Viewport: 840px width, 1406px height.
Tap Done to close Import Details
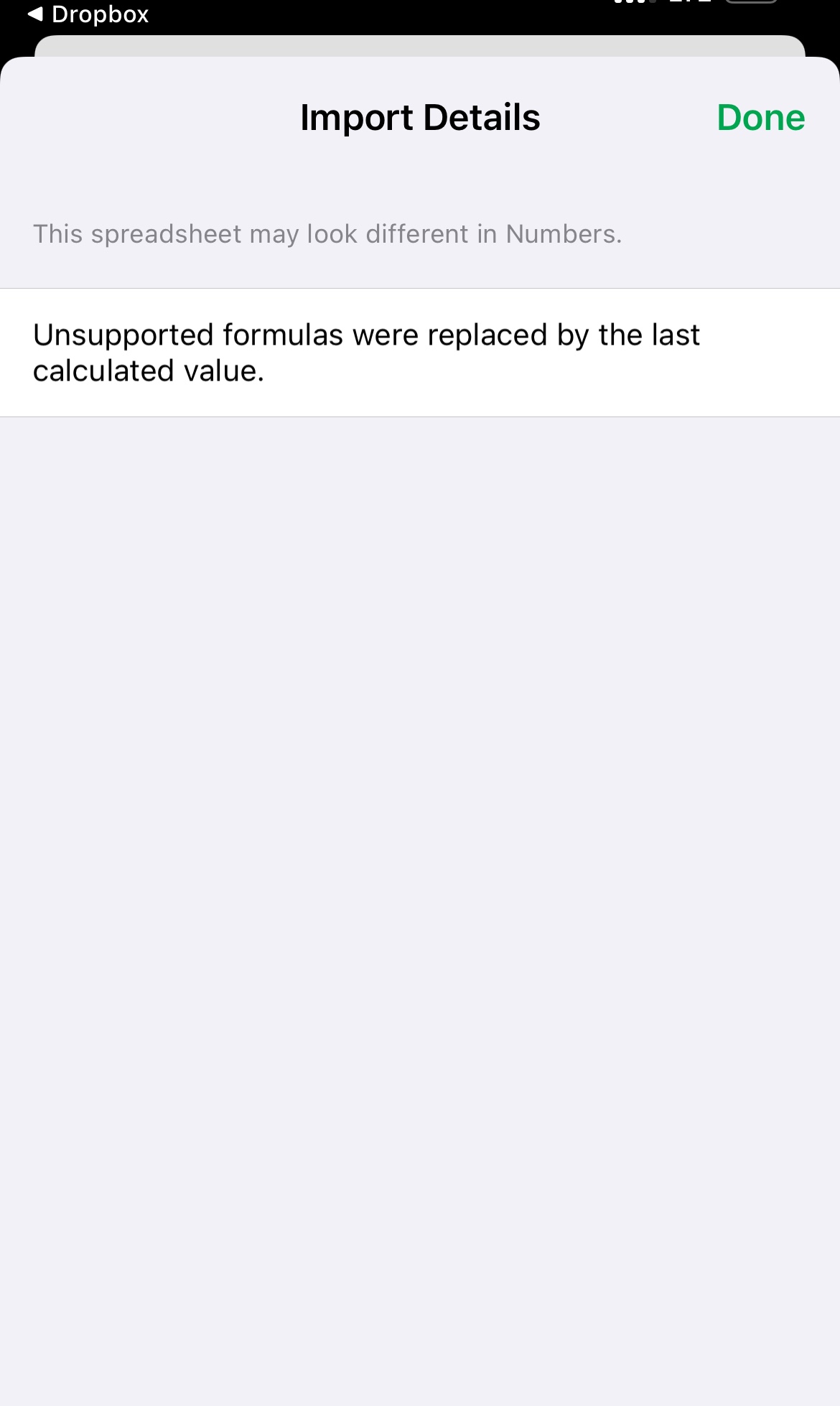(760, 118)
